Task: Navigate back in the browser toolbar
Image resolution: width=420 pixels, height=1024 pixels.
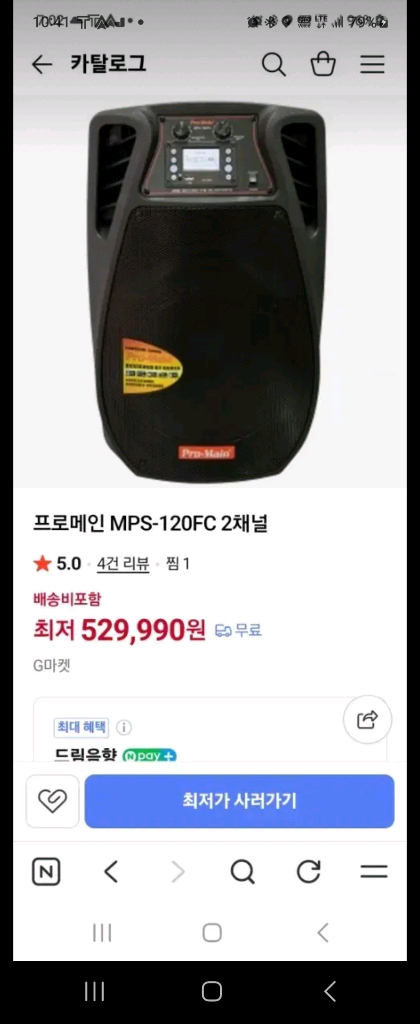Action: pyautogui.click(x=112, y=872)
